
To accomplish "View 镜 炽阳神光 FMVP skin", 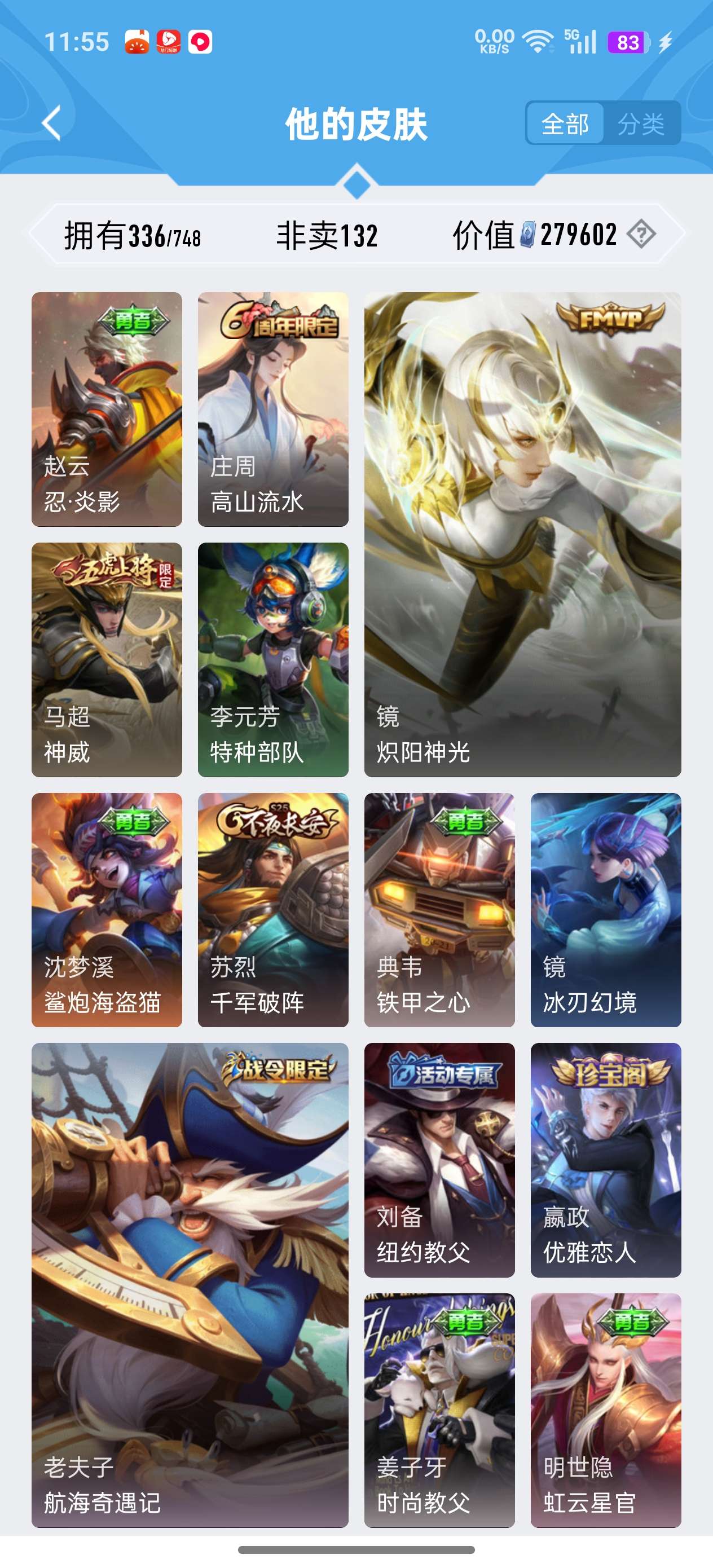I will point(522,534).
